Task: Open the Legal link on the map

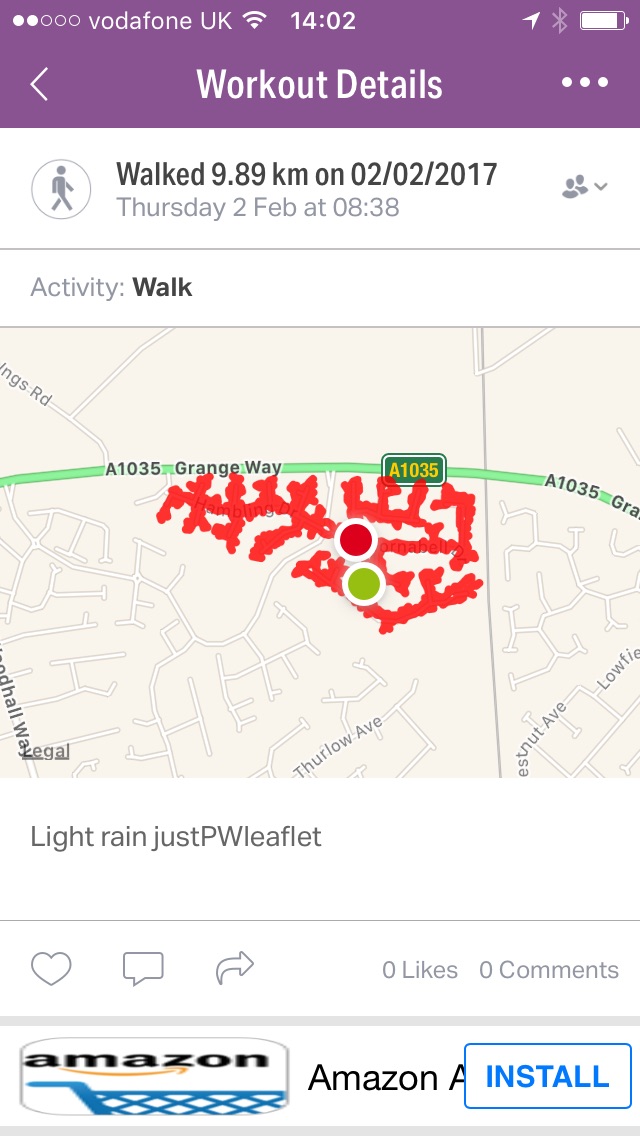Action: tap(46, 751)
